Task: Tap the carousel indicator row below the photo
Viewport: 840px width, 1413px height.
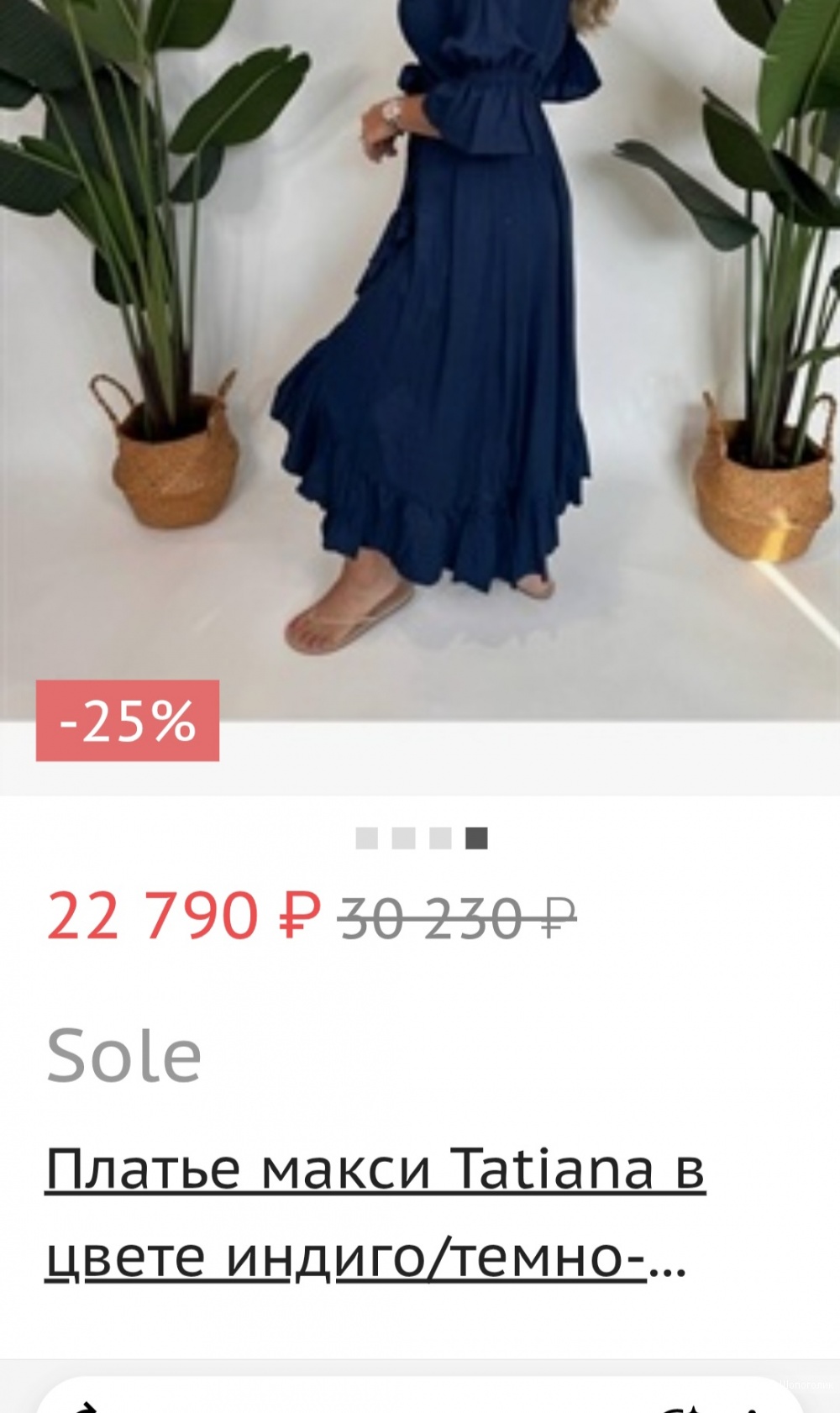Action: (x=420, y=838)
